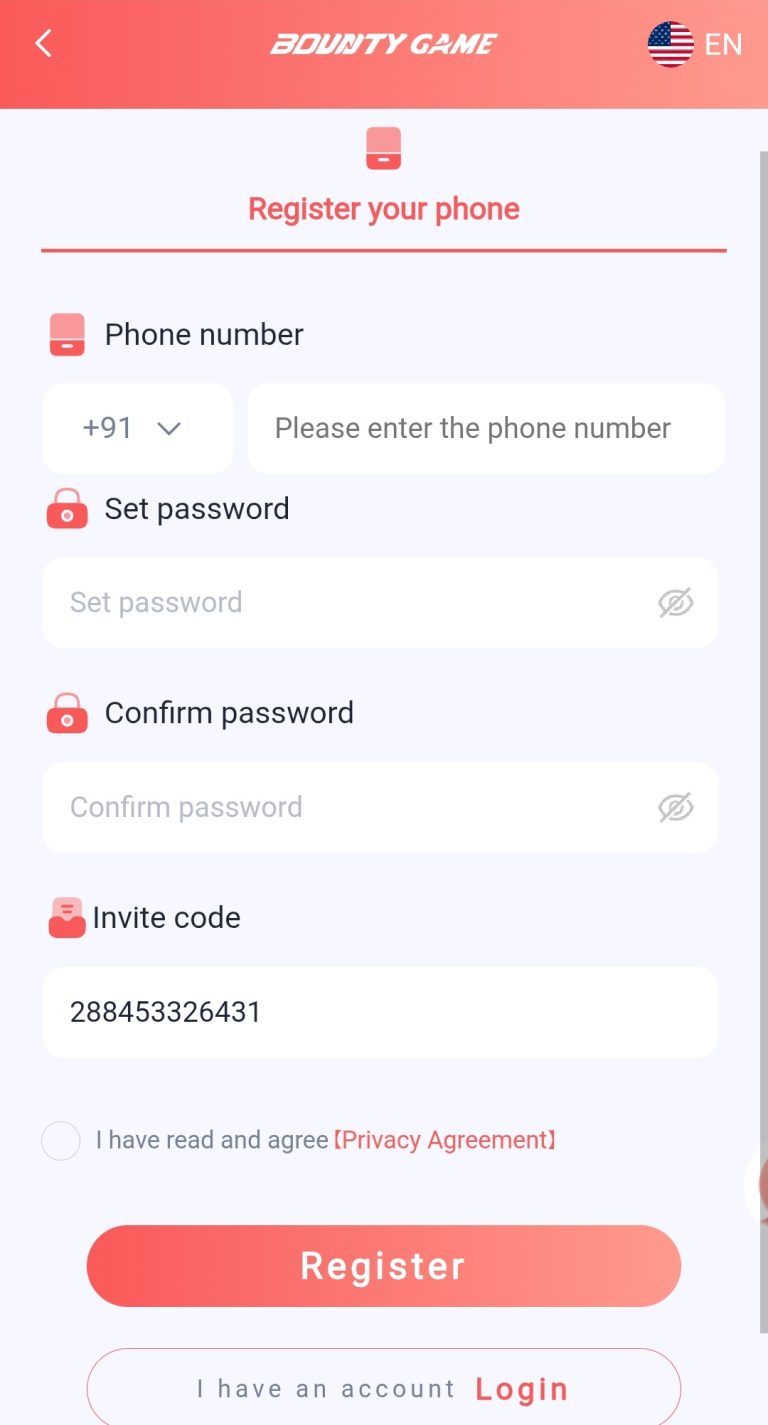Go to Login with existing account

pos(384,1388)
